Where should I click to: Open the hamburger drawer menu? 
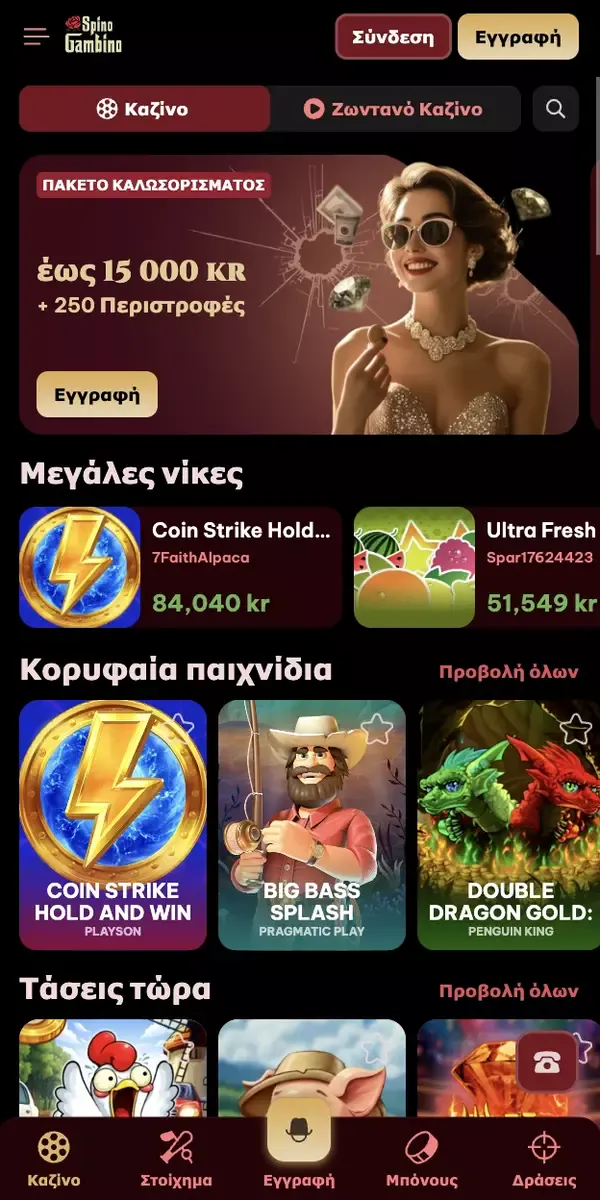36,38
